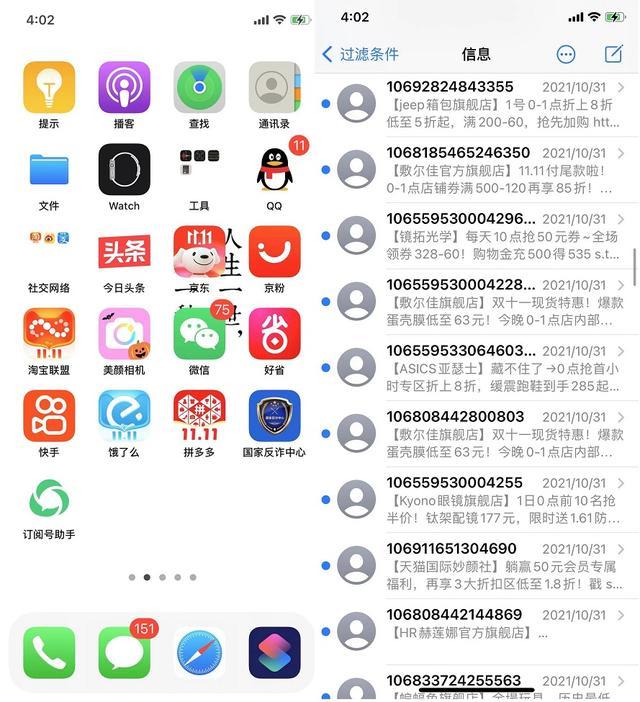
Task: Open Messages app with 151 badge
Action: point(124,652)
